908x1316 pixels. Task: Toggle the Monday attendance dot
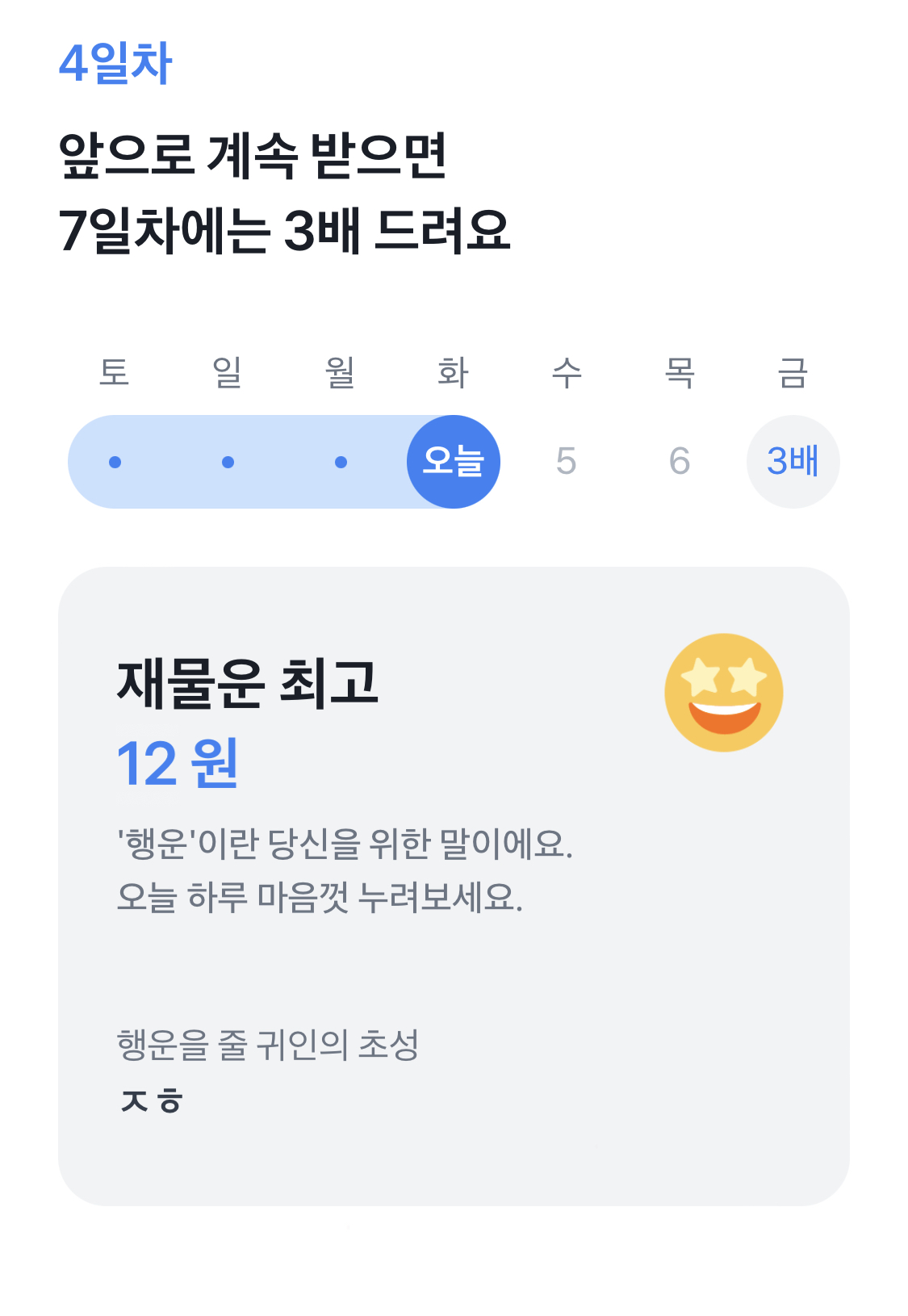coord(341,460)
